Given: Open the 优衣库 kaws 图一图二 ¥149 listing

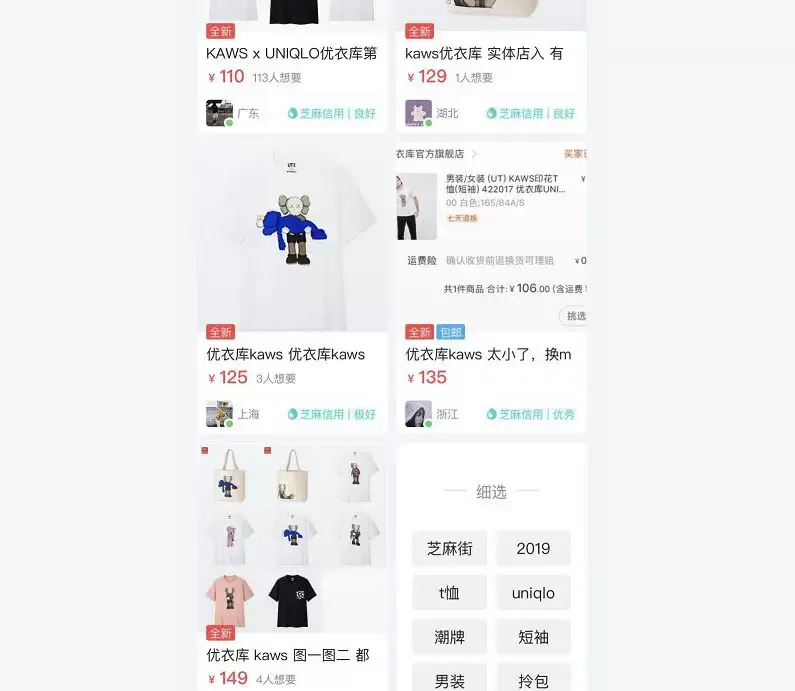Looking at the screenshot, I should (x=293, y=567).
